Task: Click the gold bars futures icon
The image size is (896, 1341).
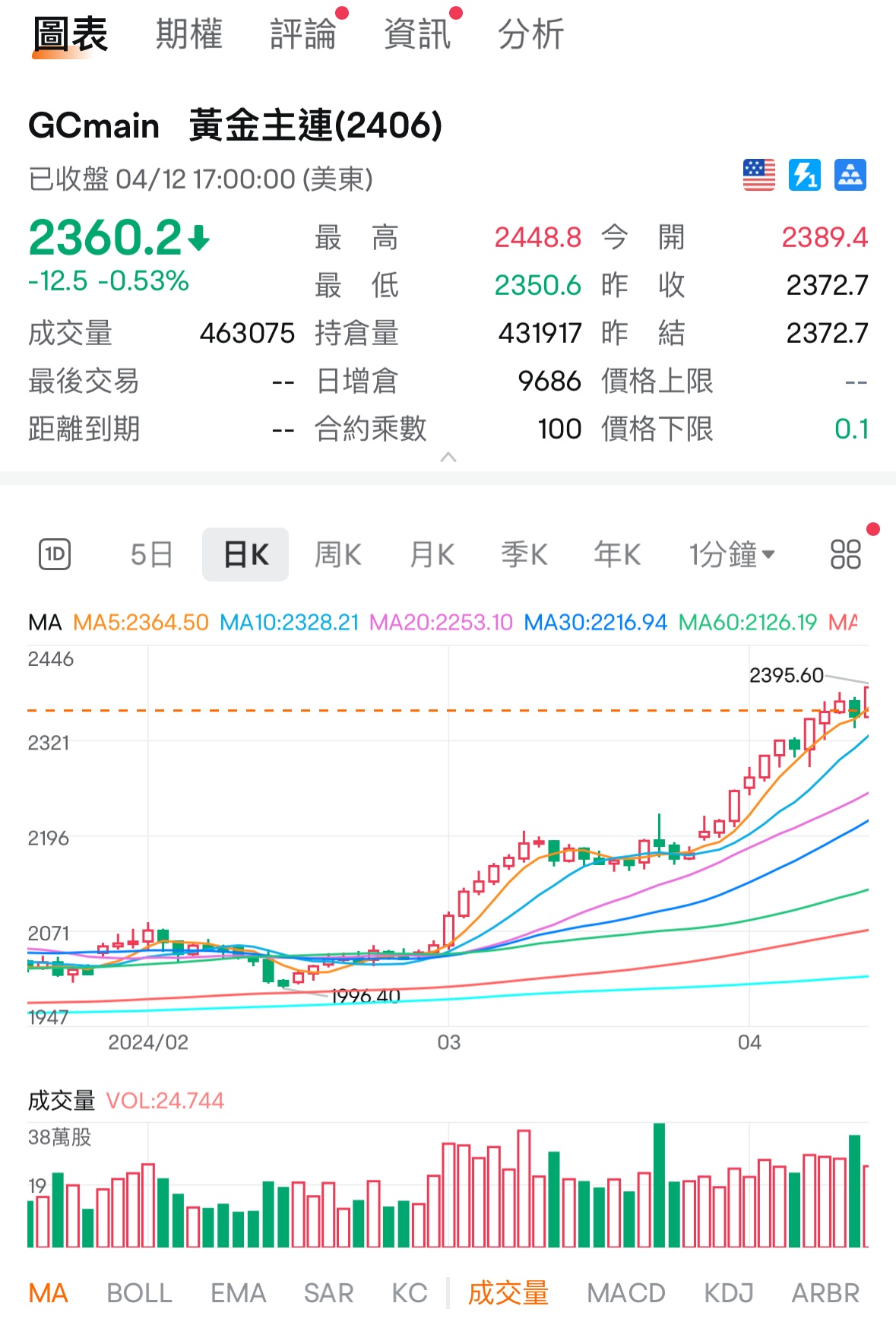Action: pyautogui.click(x=850, y=174)
